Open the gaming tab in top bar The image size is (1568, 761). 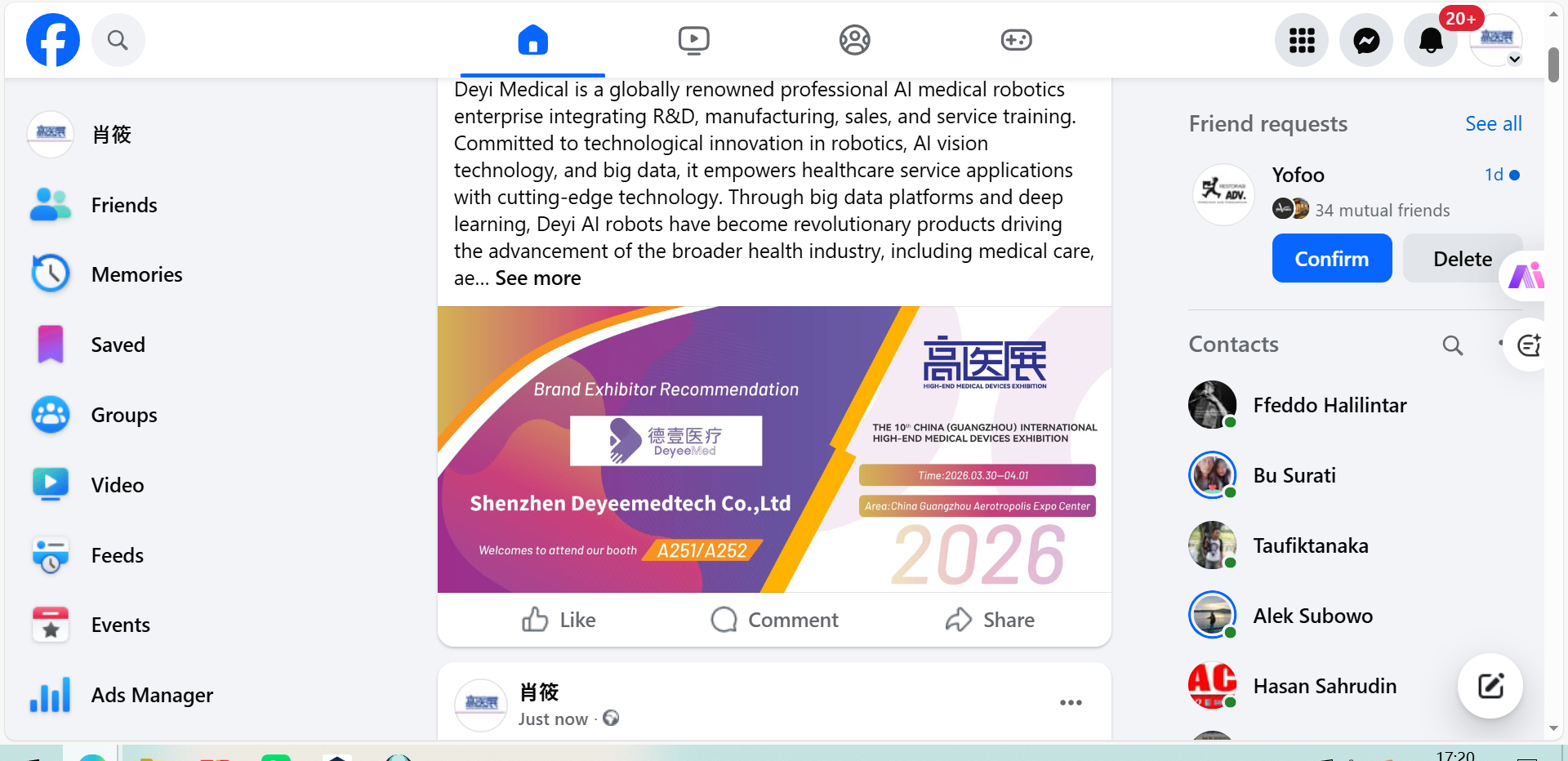[x=1016, y=40]
